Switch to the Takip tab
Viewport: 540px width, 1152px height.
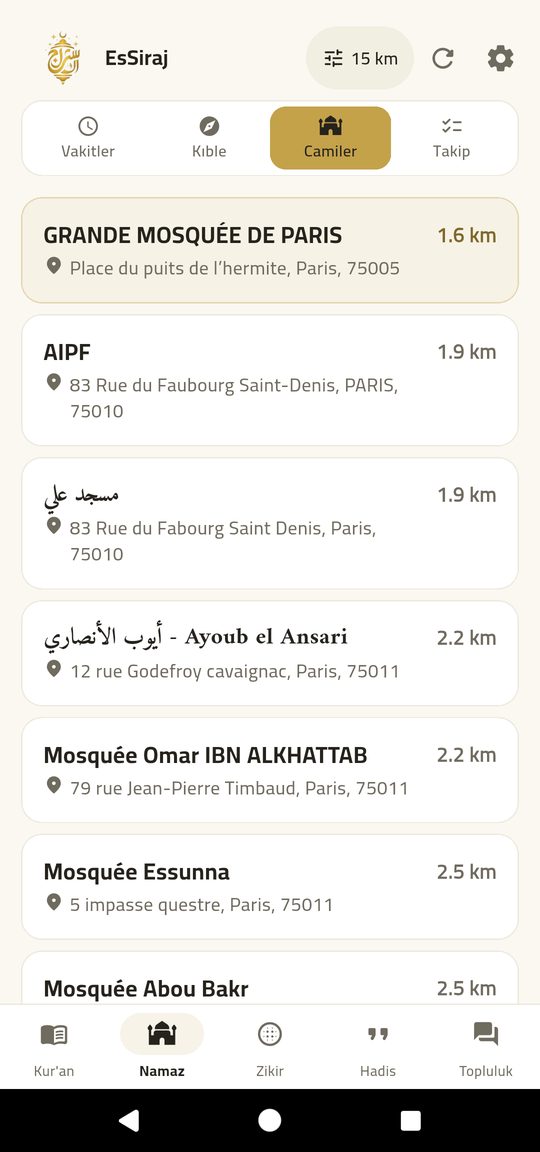pyautogui.click(x=451, y=138)
